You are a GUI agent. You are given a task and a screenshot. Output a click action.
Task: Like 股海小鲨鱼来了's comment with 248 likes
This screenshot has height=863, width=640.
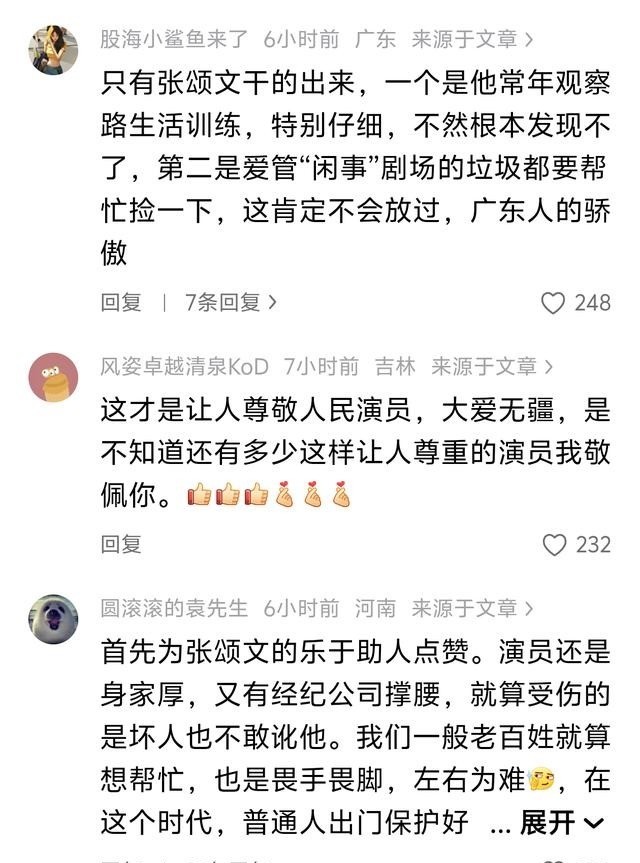pyautogui.click(x=553, y=303)
